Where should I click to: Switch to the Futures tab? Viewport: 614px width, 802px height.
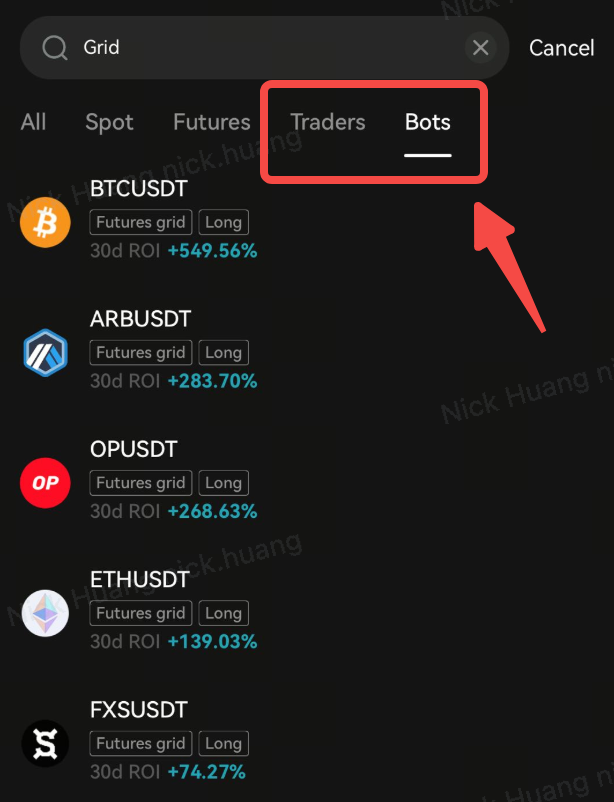(211, 122)
